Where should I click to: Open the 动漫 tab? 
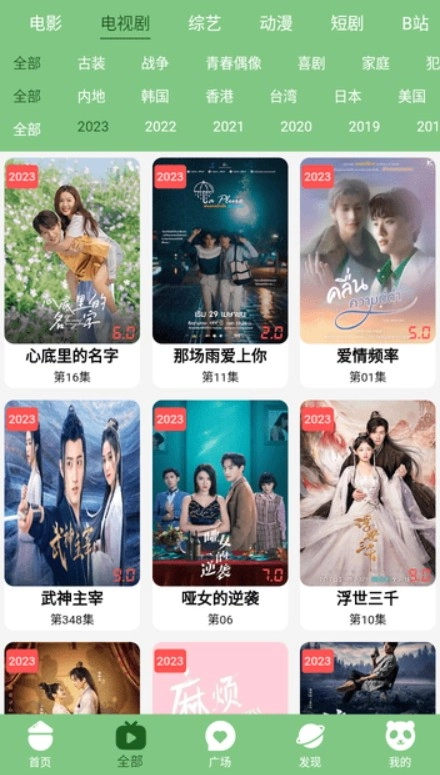pyautogui.click(x=276, y=24)
